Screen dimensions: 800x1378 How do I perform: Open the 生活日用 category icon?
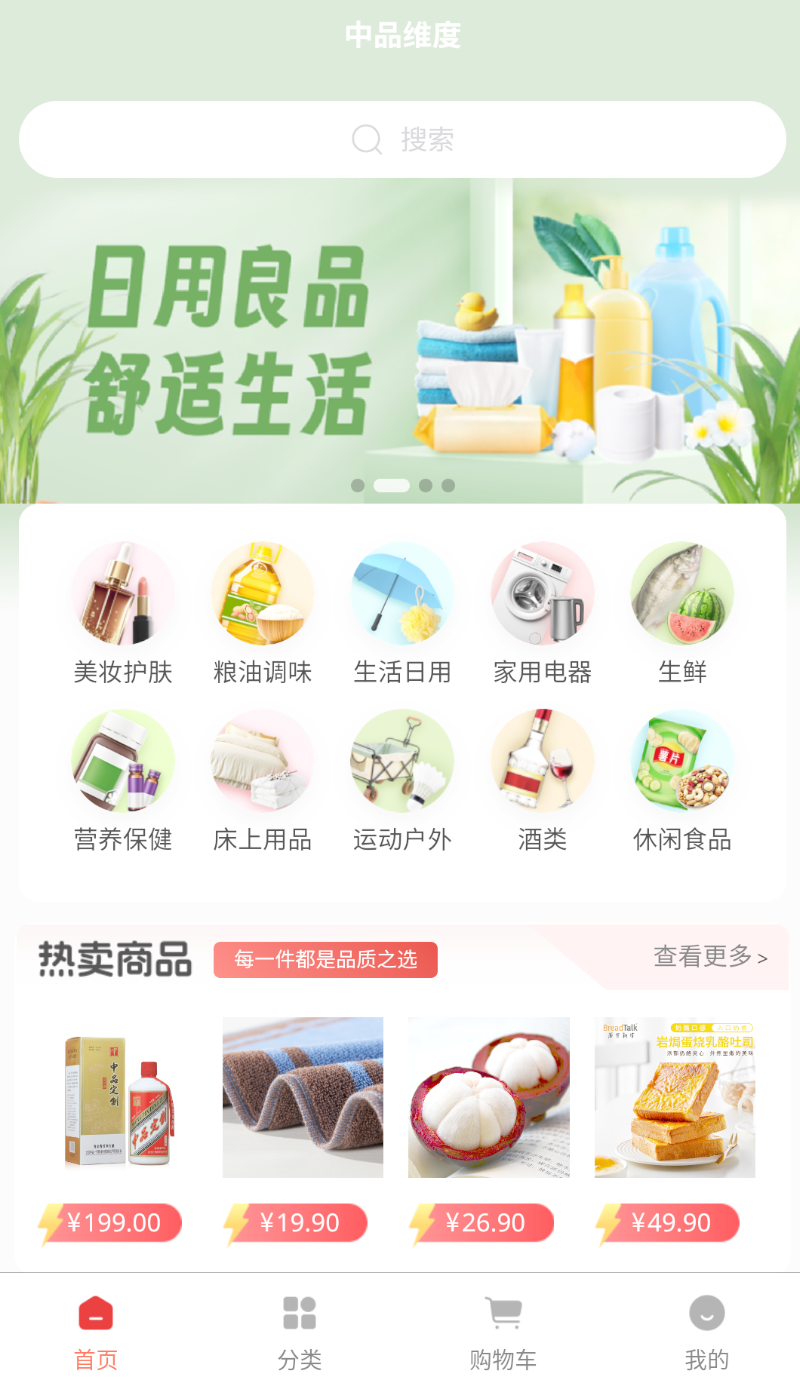click(402, 594)
